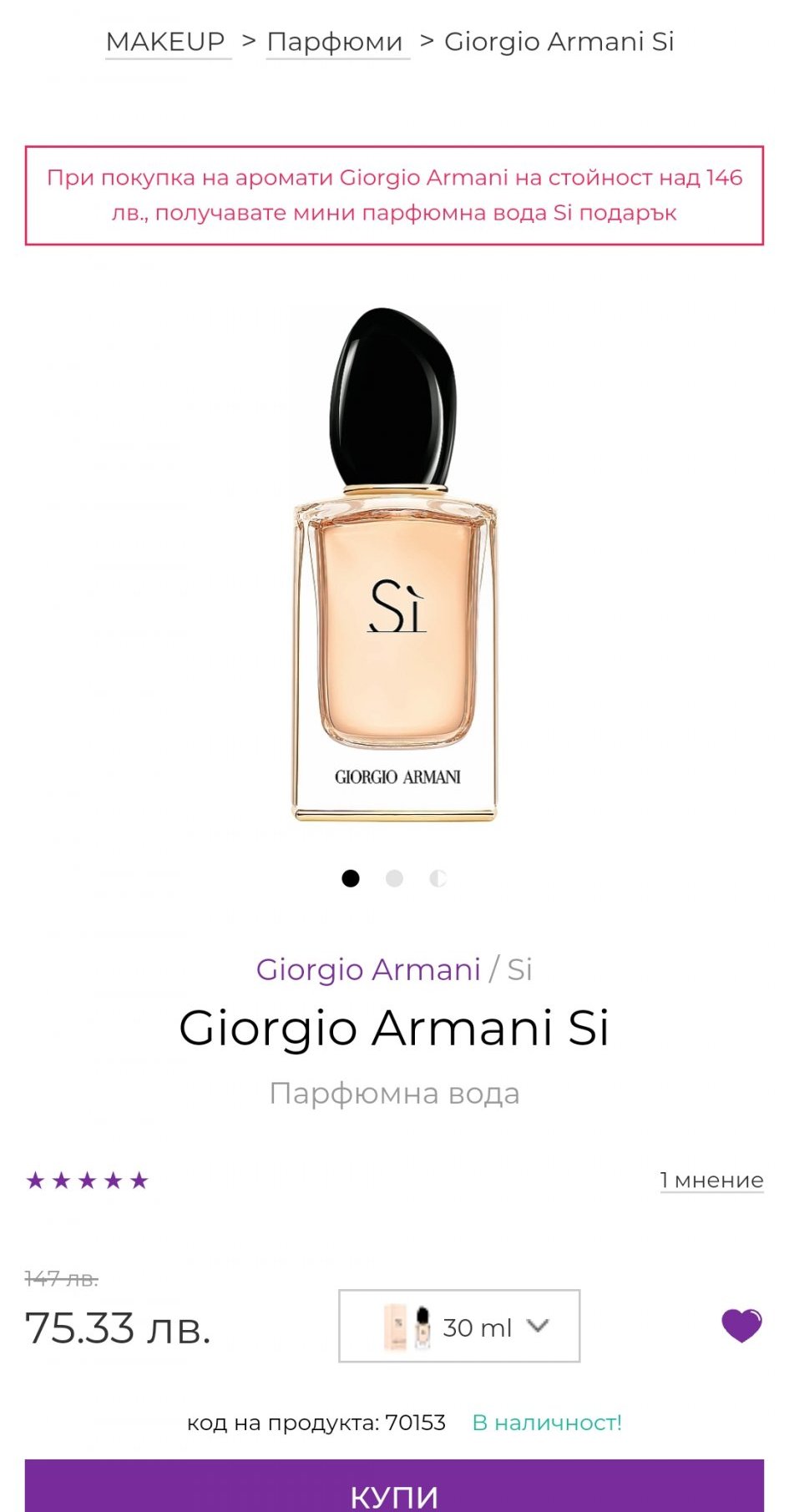Toggle the purple heart favorite icon
The width and height of the screenshot is (789, 1512).
pyautogui.click(x=741, y=1325)
